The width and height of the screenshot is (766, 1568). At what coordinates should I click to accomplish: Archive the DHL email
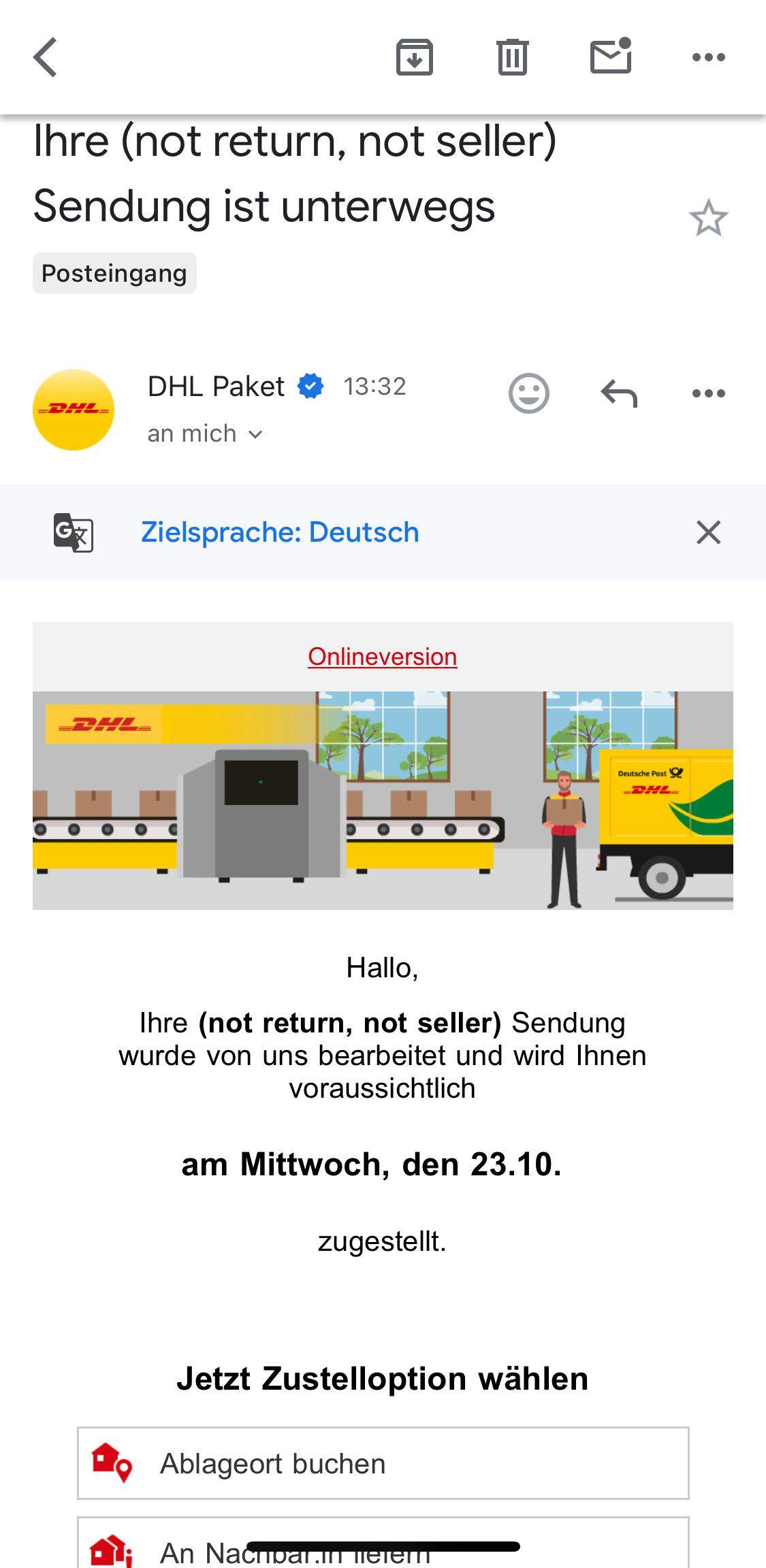click(415, 58)
